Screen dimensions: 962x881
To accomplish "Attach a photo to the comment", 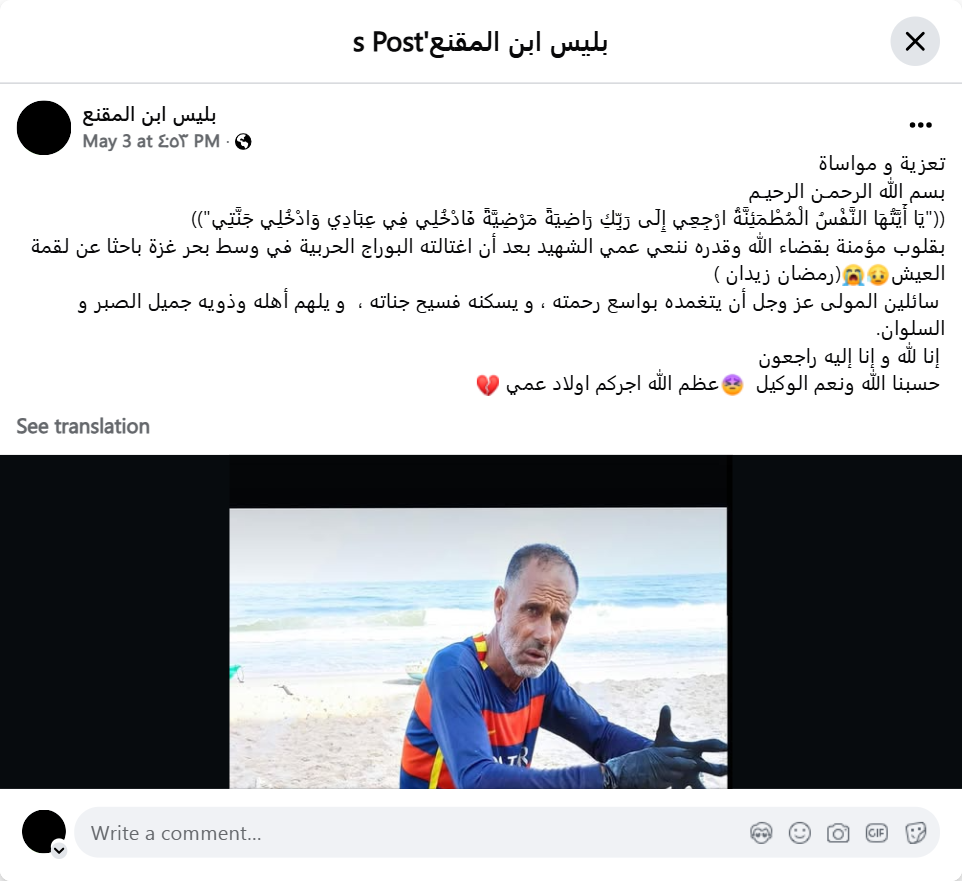I will coord(838,833).
